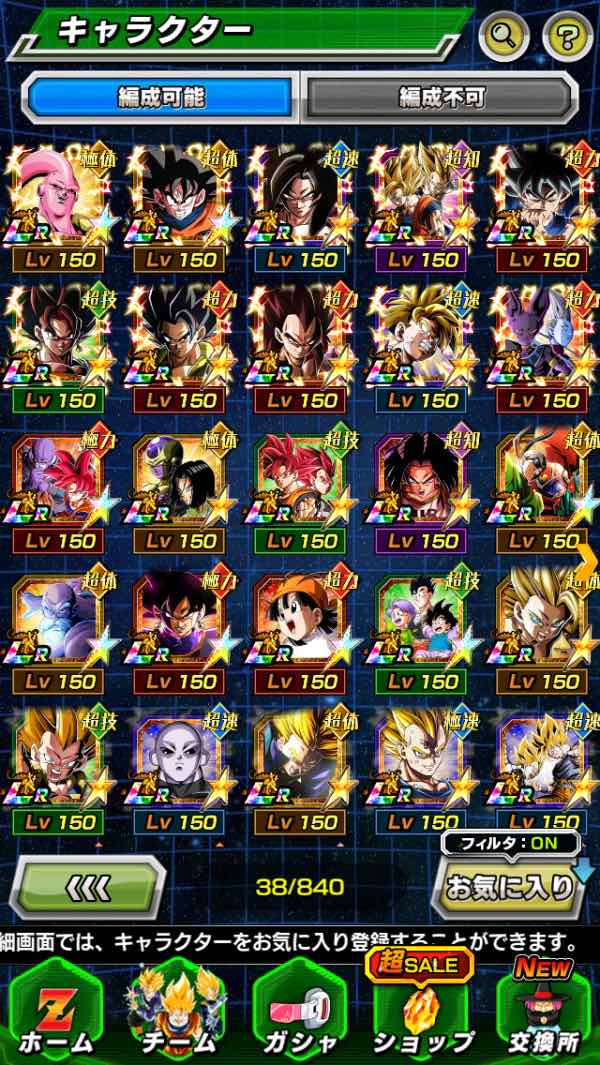Screen dimensions: 600x1065
Task: Tap the orange next page arrow
Action: pyautogui.click(x=588, y=553)
